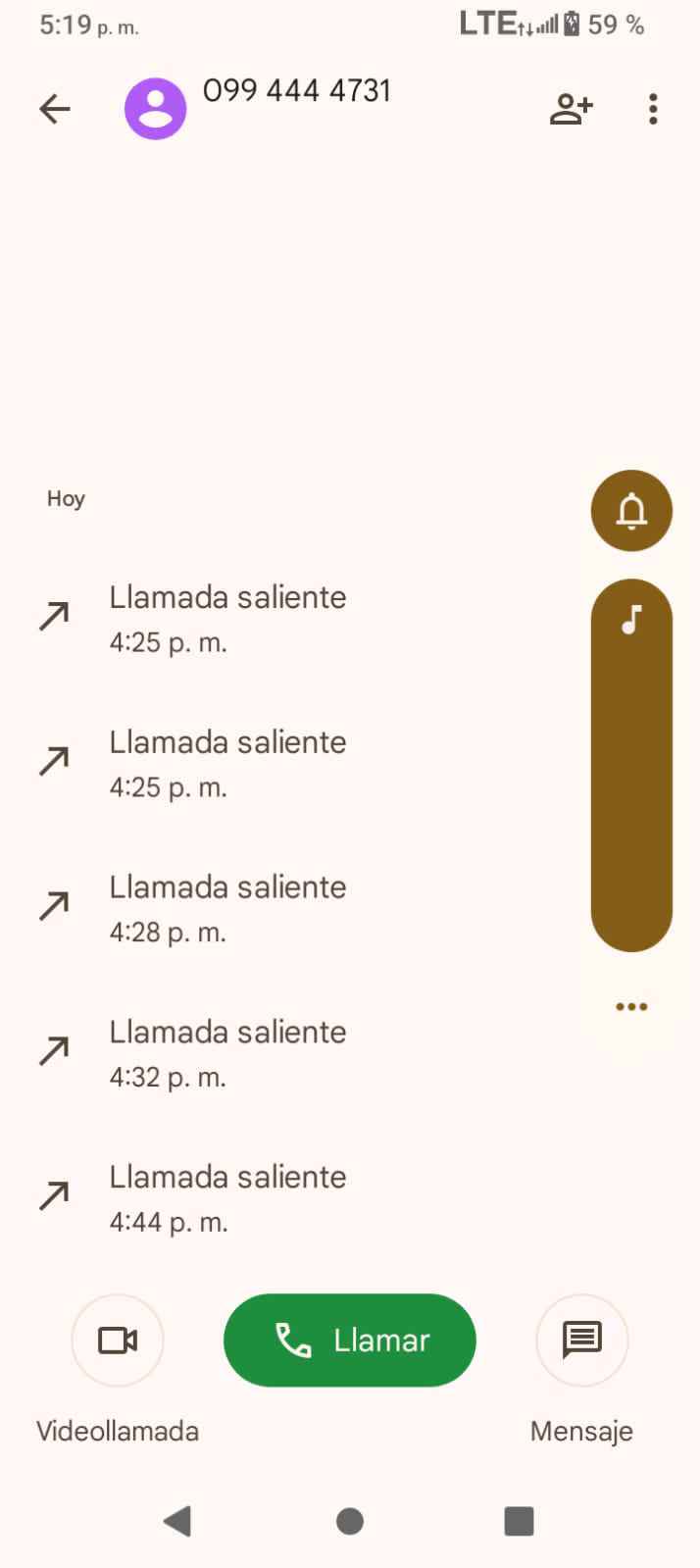
Task: Open recent apps with the square button
Action: tap(519, 1521)
